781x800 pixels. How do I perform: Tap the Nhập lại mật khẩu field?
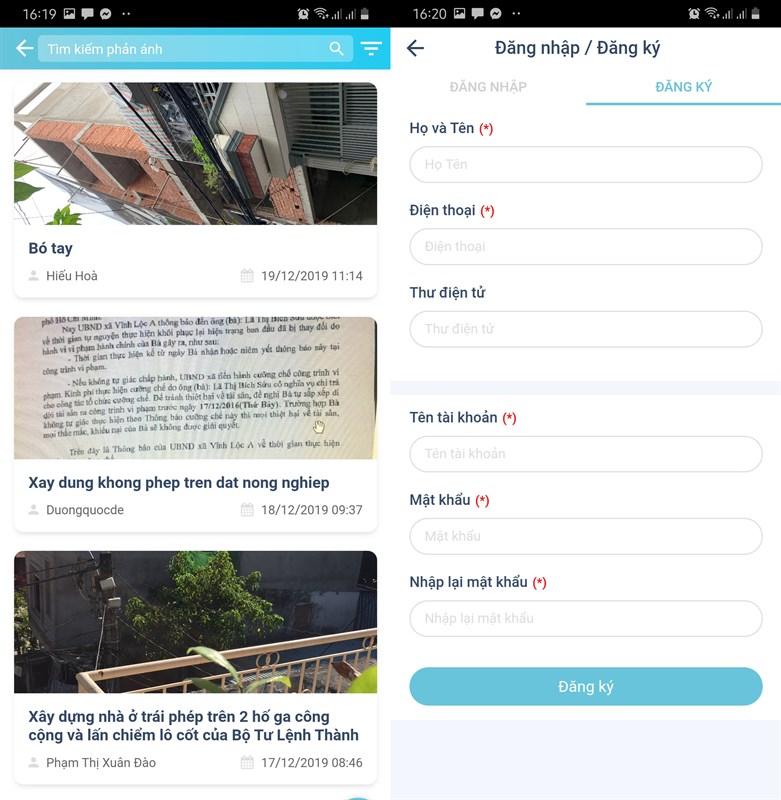tap(585, 618)
